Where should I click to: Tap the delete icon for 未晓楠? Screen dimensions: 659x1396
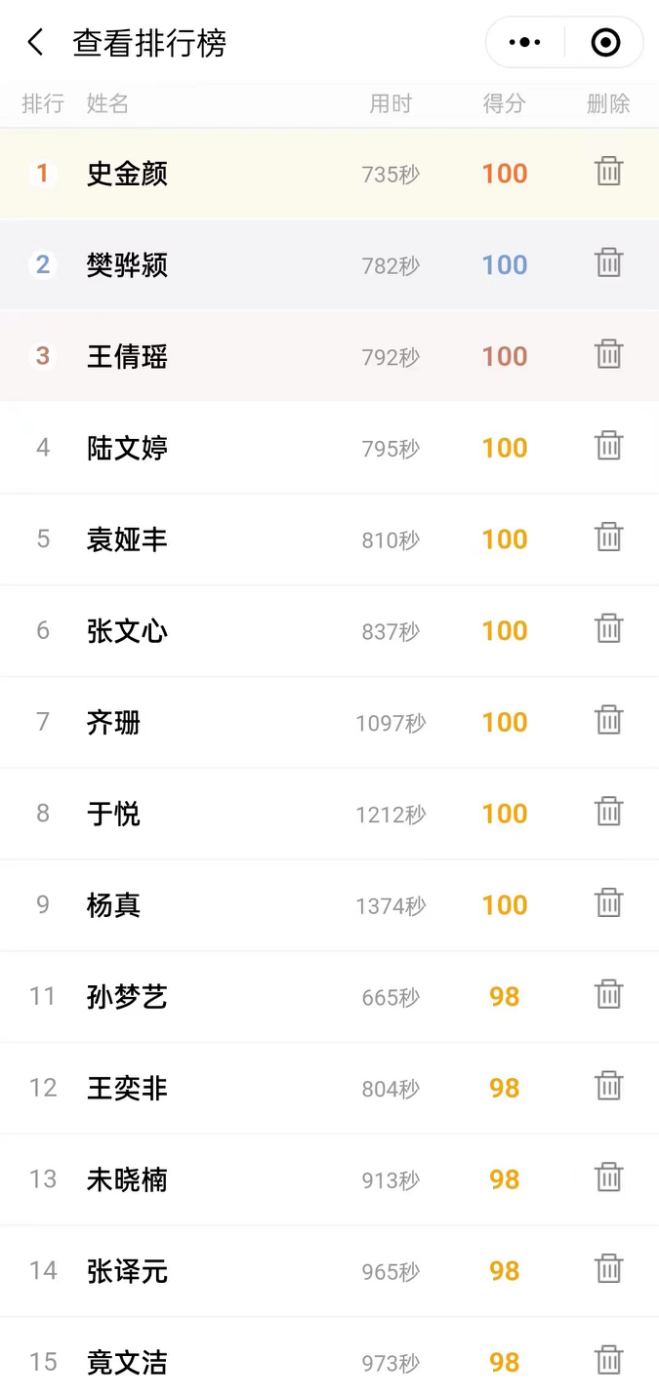[609, 1178]
